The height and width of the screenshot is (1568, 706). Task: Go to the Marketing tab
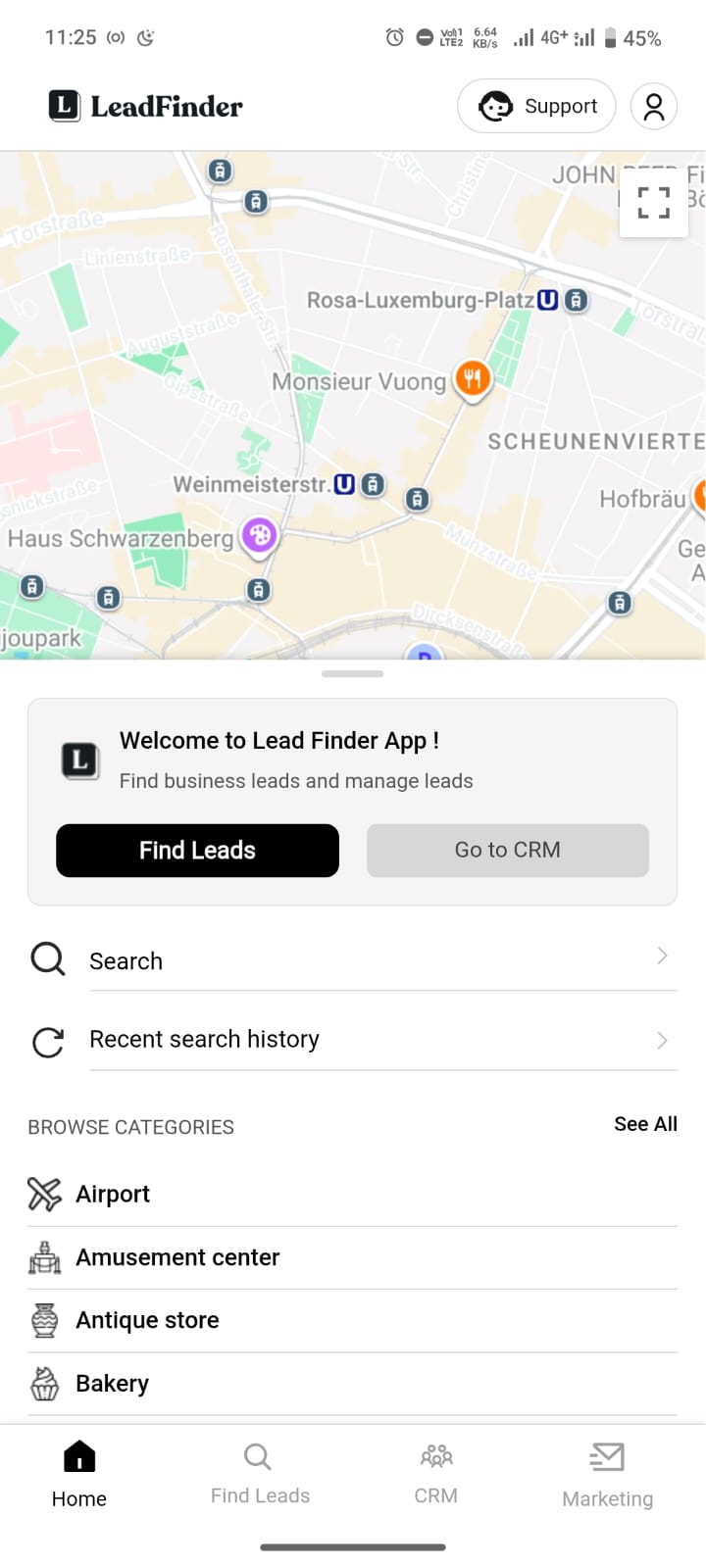[607, 1473]
